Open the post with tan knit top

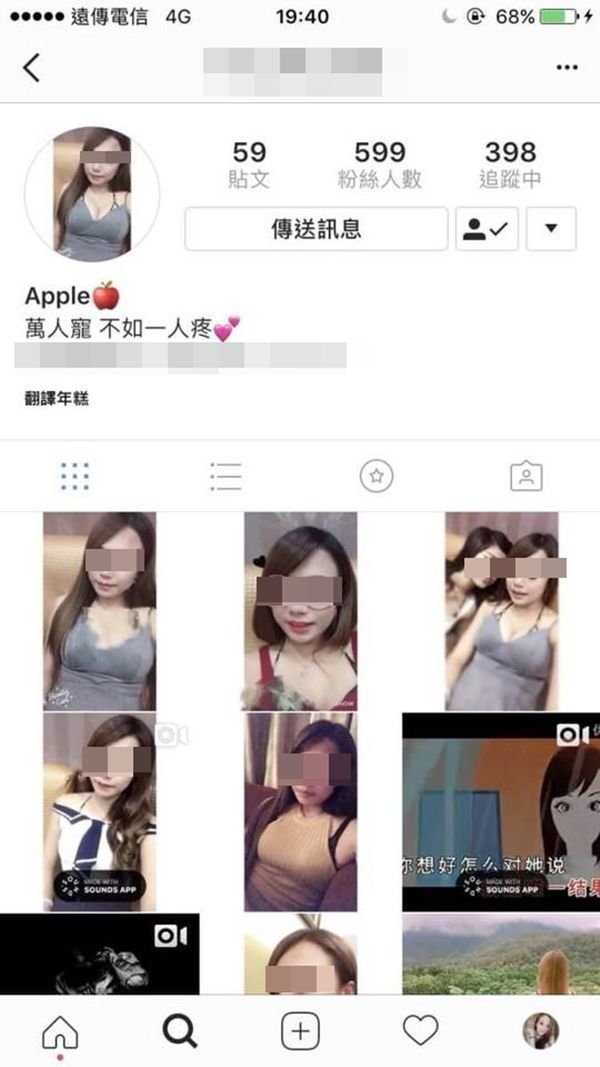(300, 811)
